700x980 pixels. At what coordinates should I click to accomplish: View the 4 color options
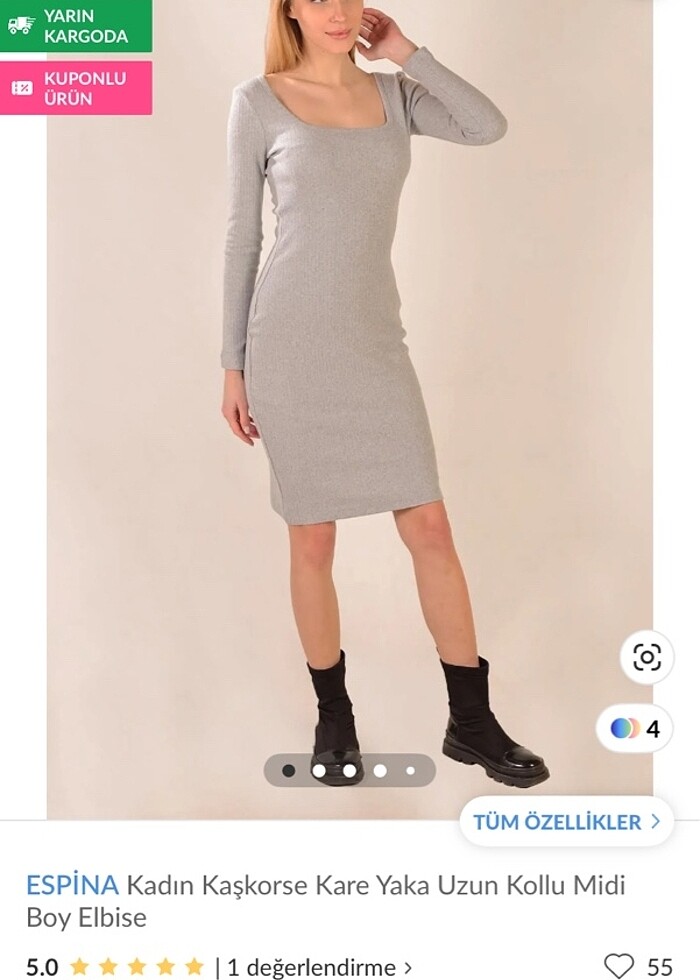tap(634, 728)
